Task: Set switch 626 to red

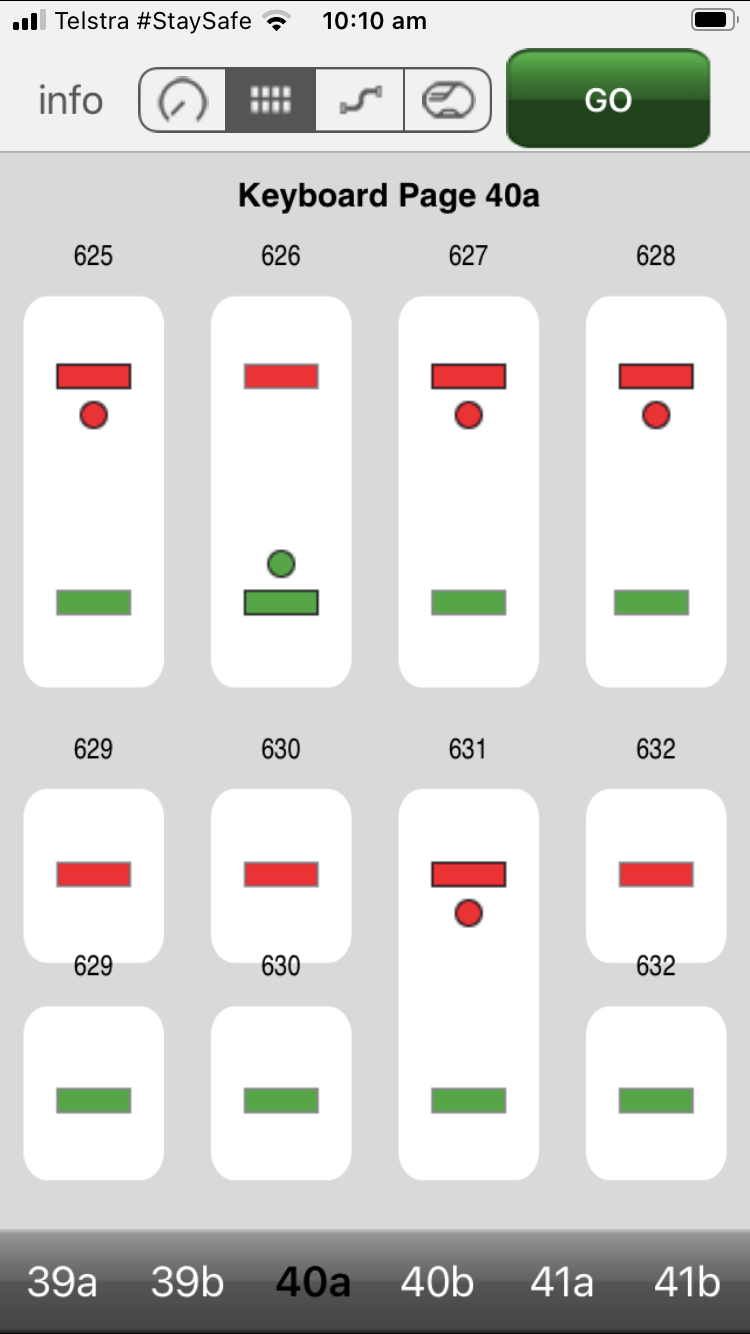Action: pos(281,376)
